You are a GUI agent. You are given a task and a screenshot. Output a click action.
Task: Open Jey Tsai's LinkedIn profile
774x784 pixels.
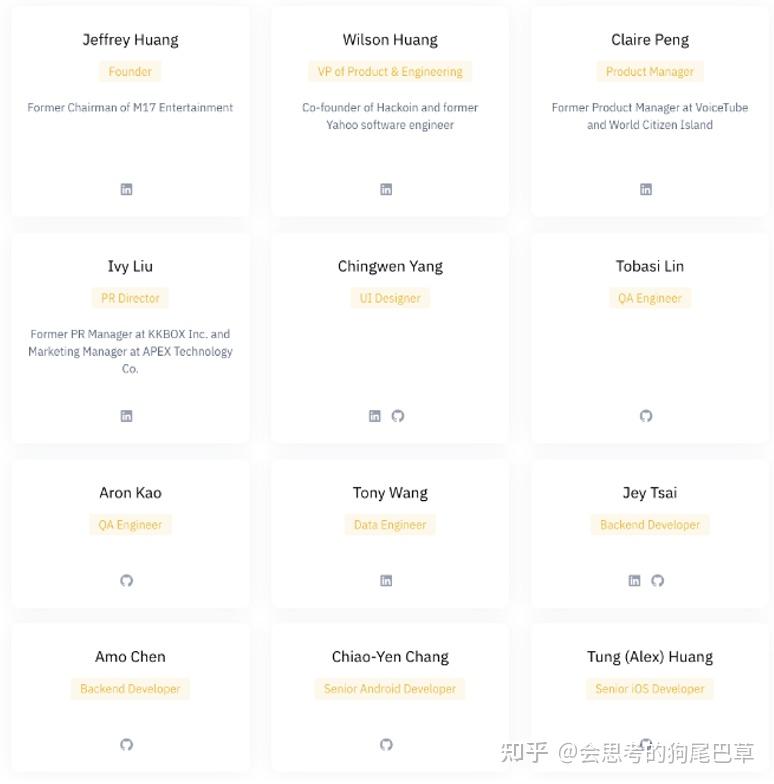click(634, 580)
